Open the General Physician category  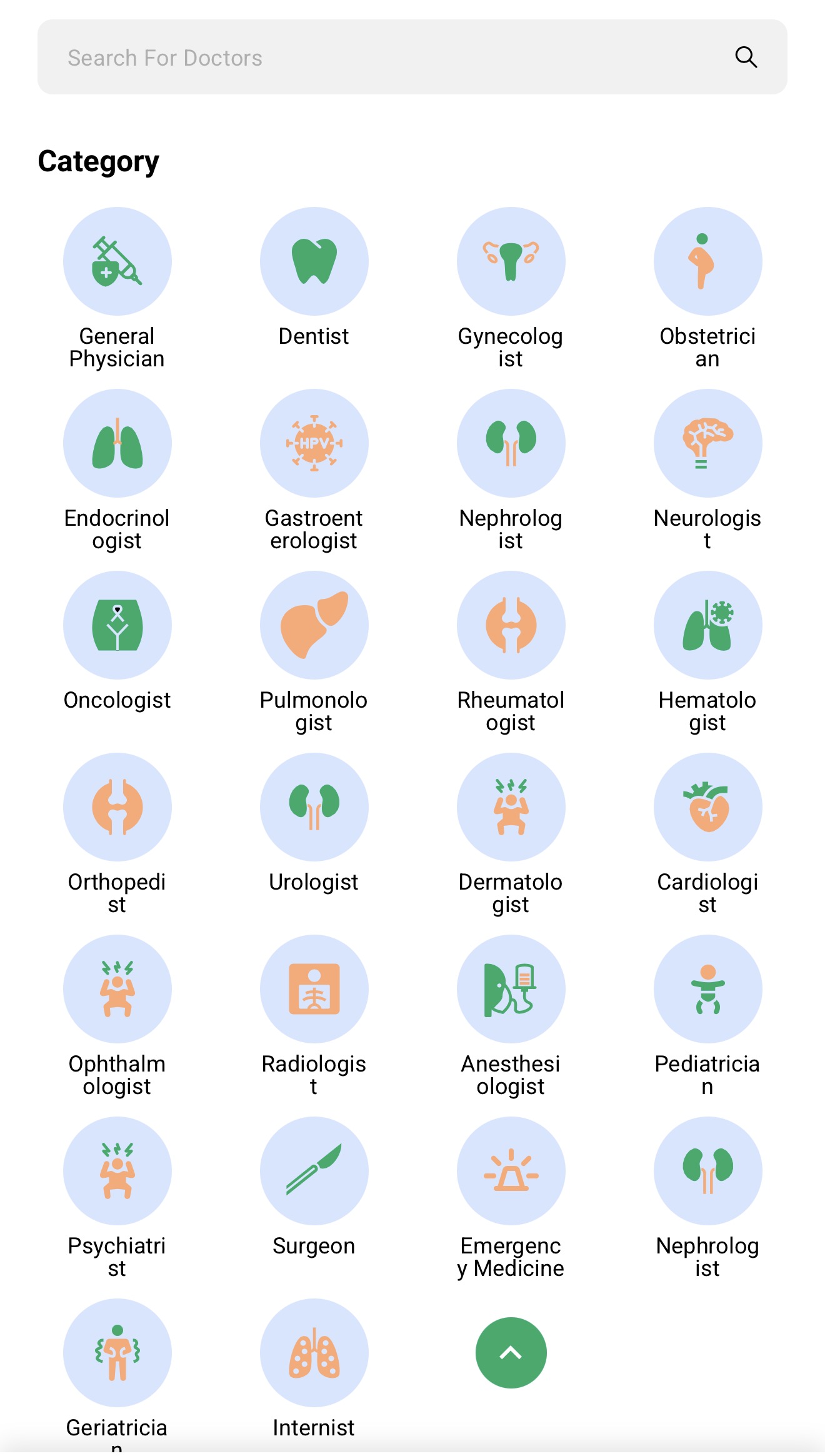tap(117, 261)
